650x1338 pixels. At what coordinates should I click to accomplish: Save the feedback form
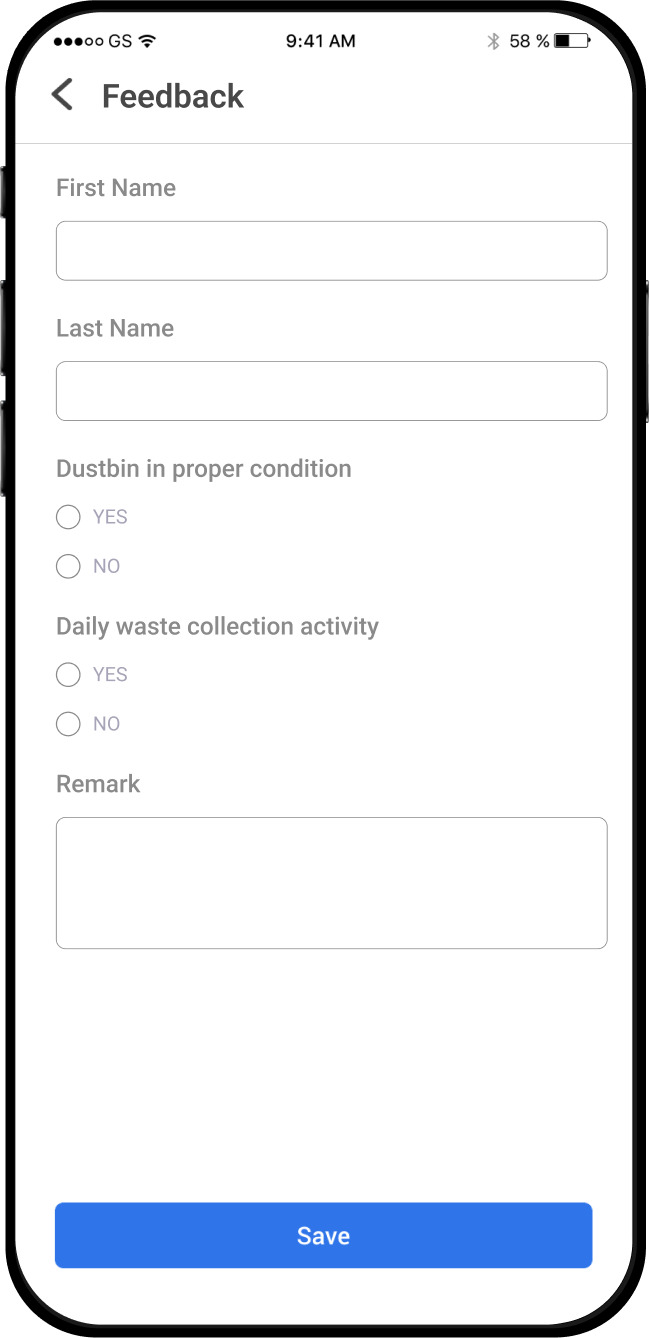323,1235
